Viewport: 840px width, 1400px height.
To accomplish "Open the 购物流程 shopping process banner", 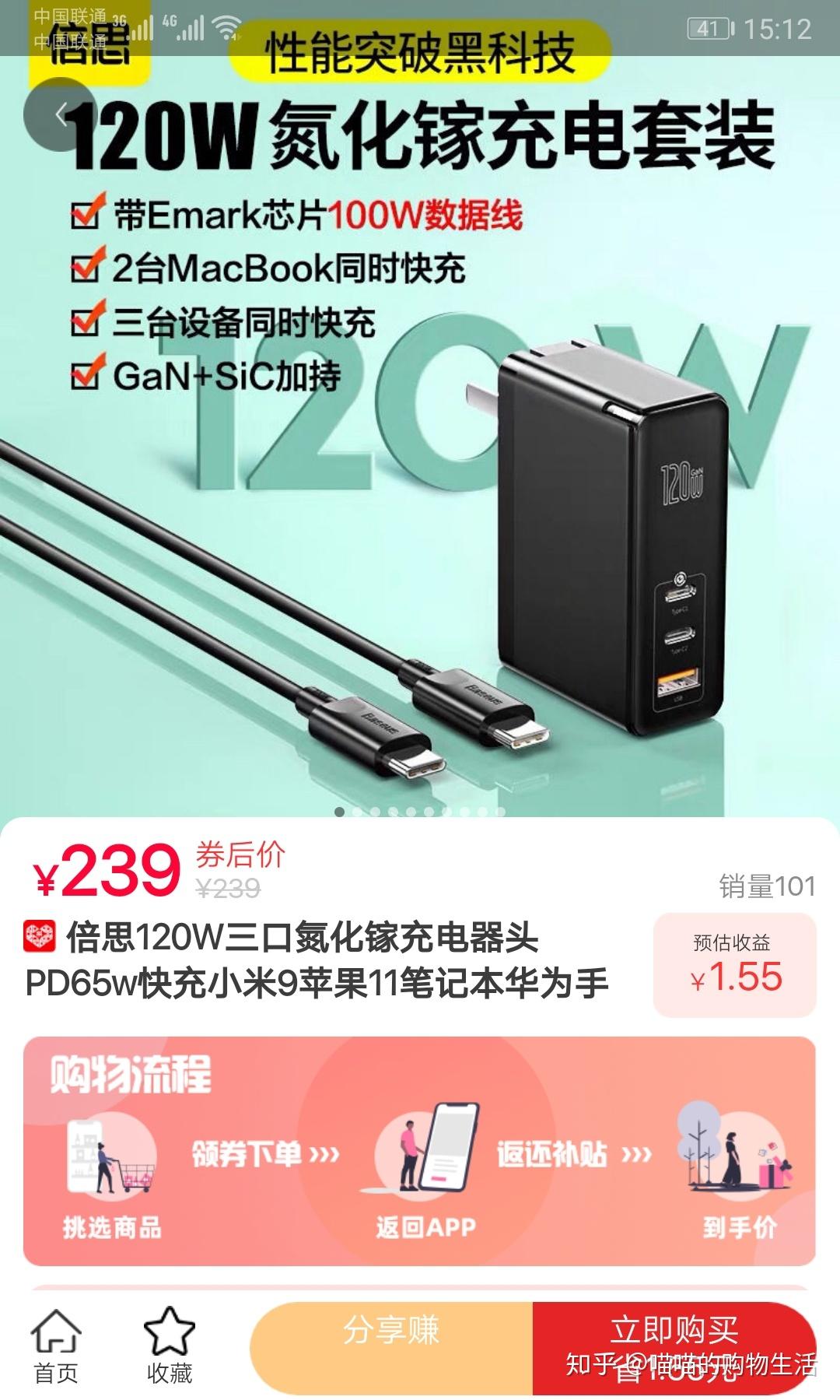I will (419, 1150).
